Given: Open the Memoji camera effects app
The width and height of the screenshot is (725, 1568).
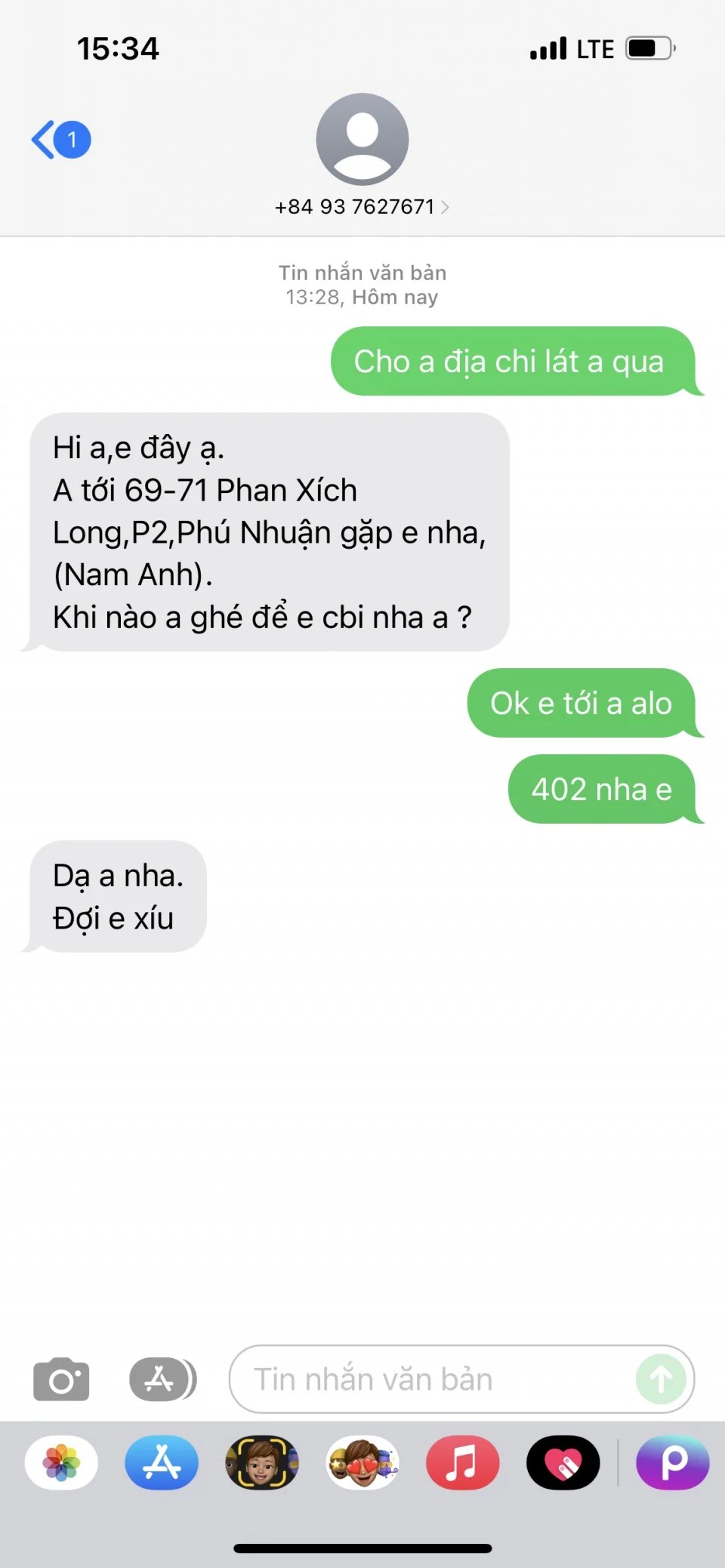Looking at the screenshot, I should coord(262,1463).
